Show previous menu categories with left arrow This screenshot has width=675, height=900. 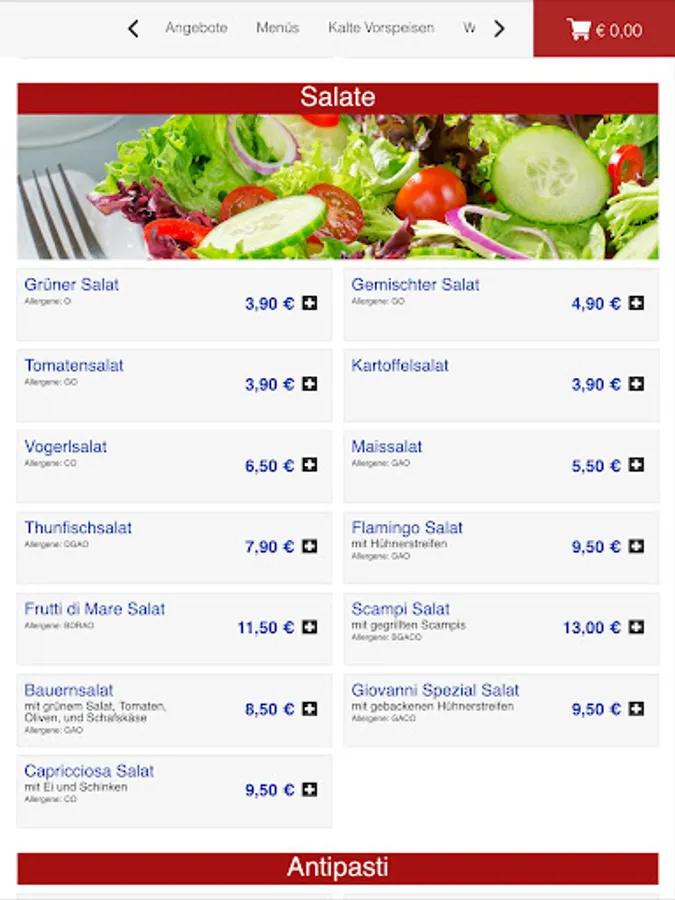[x=133, y=29]
